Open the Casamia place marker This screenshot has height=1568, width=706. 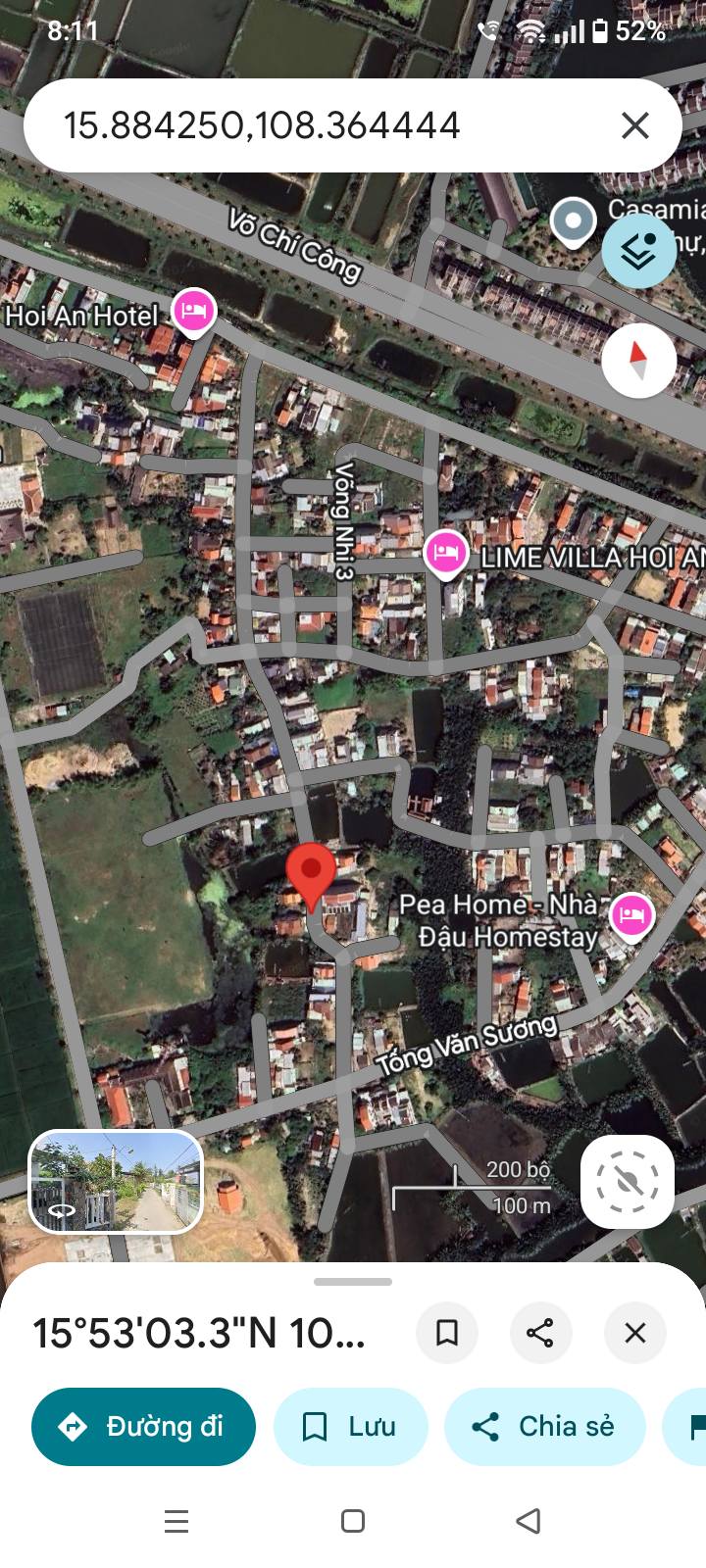tap(573, 221)
